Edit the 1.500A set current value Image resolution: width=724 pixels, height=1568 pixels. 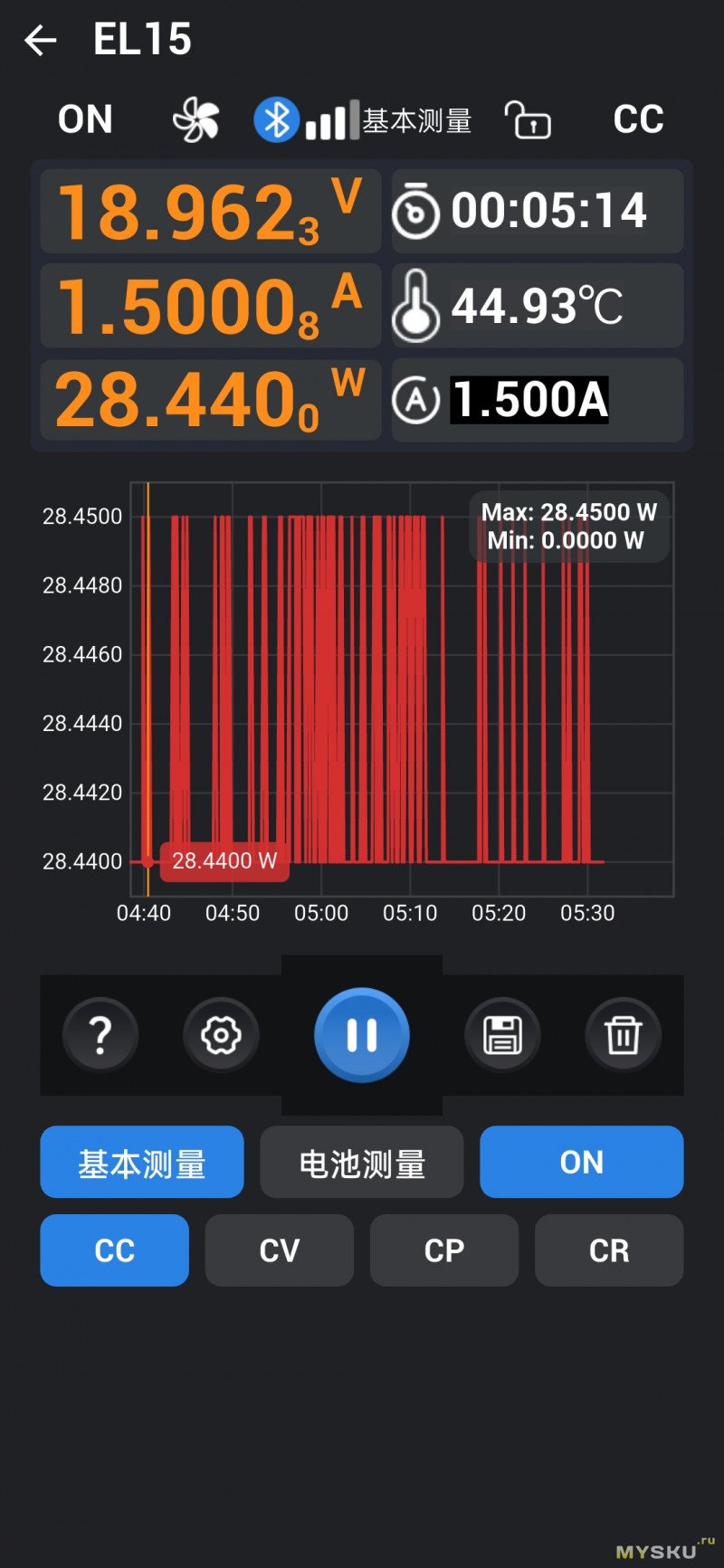tap(529, 400)
